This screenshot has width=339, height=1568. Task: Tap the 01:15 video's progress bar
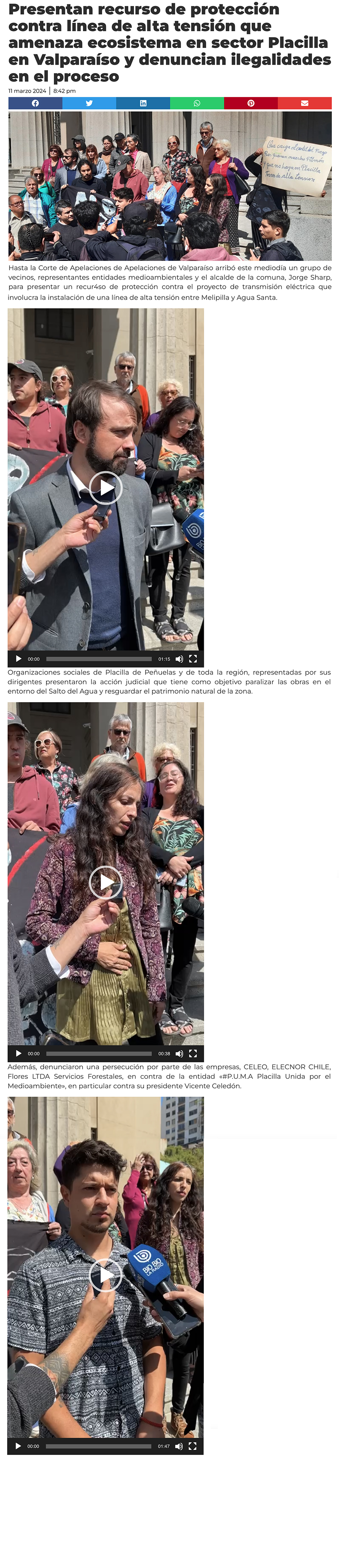tap(99, 659)
